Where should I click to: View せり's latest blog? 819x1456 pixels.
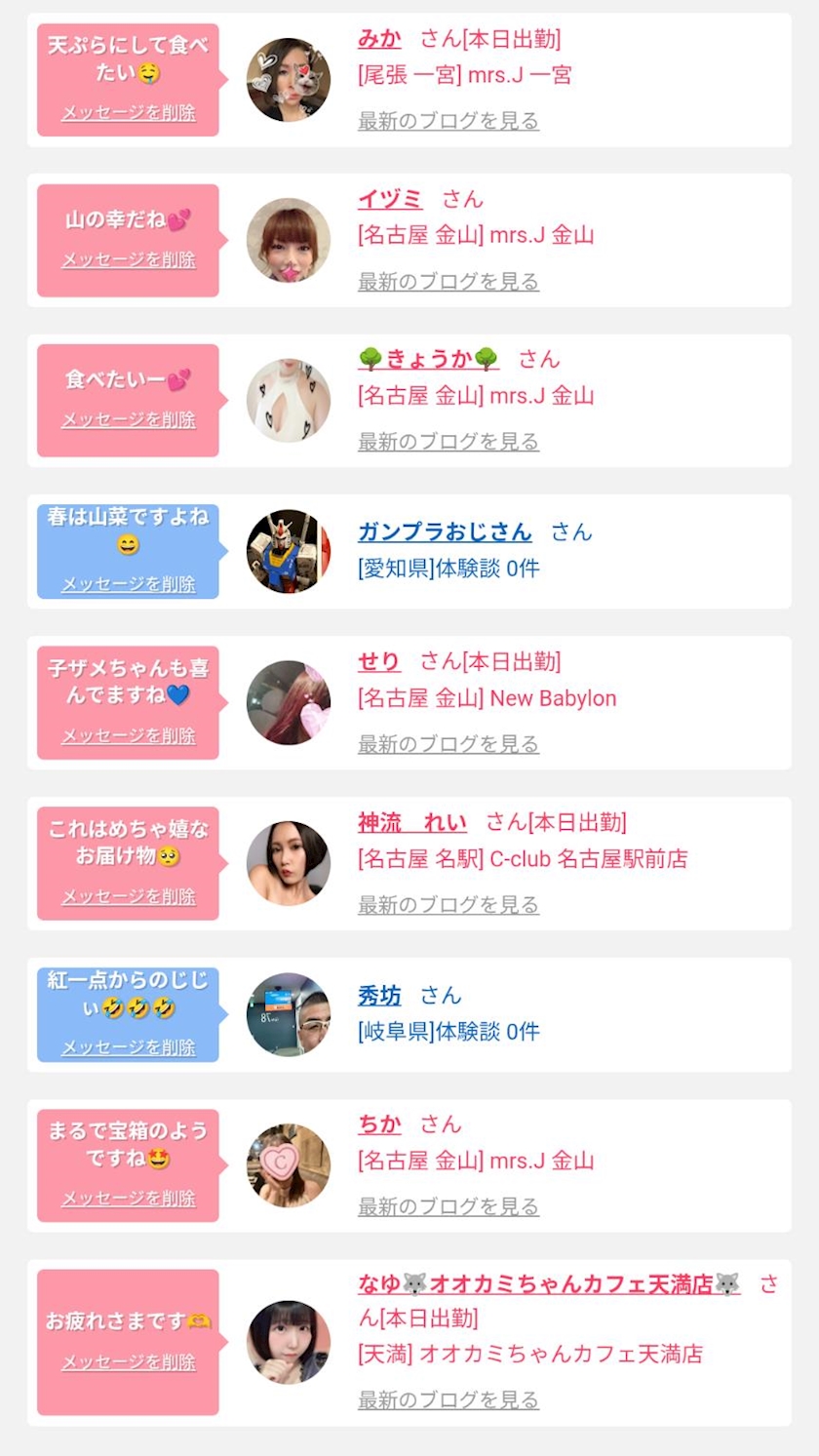[448, 744]
